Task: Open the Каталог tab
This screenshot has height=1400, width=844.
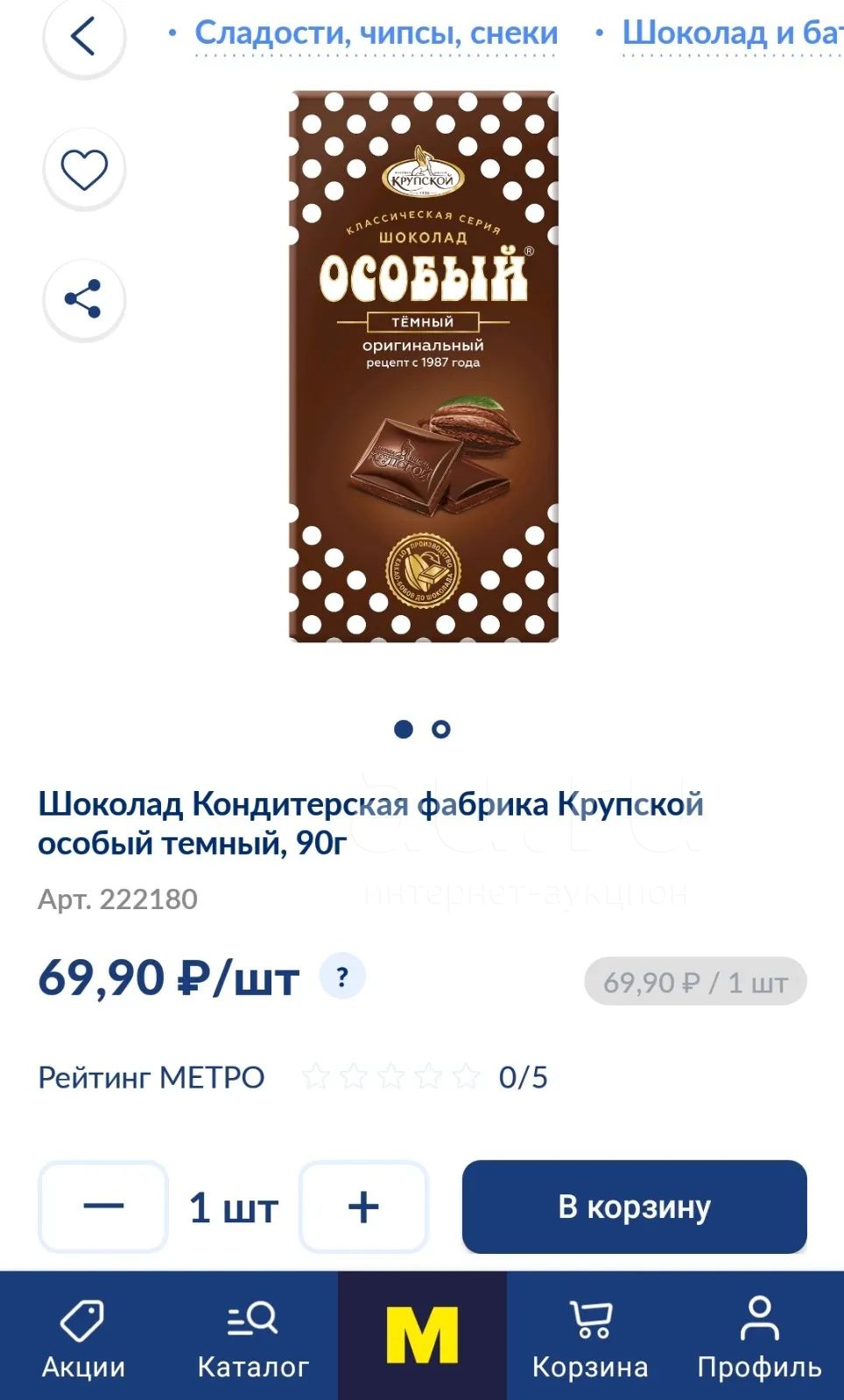Action: pyautogui.click(x=253, y=1337)
